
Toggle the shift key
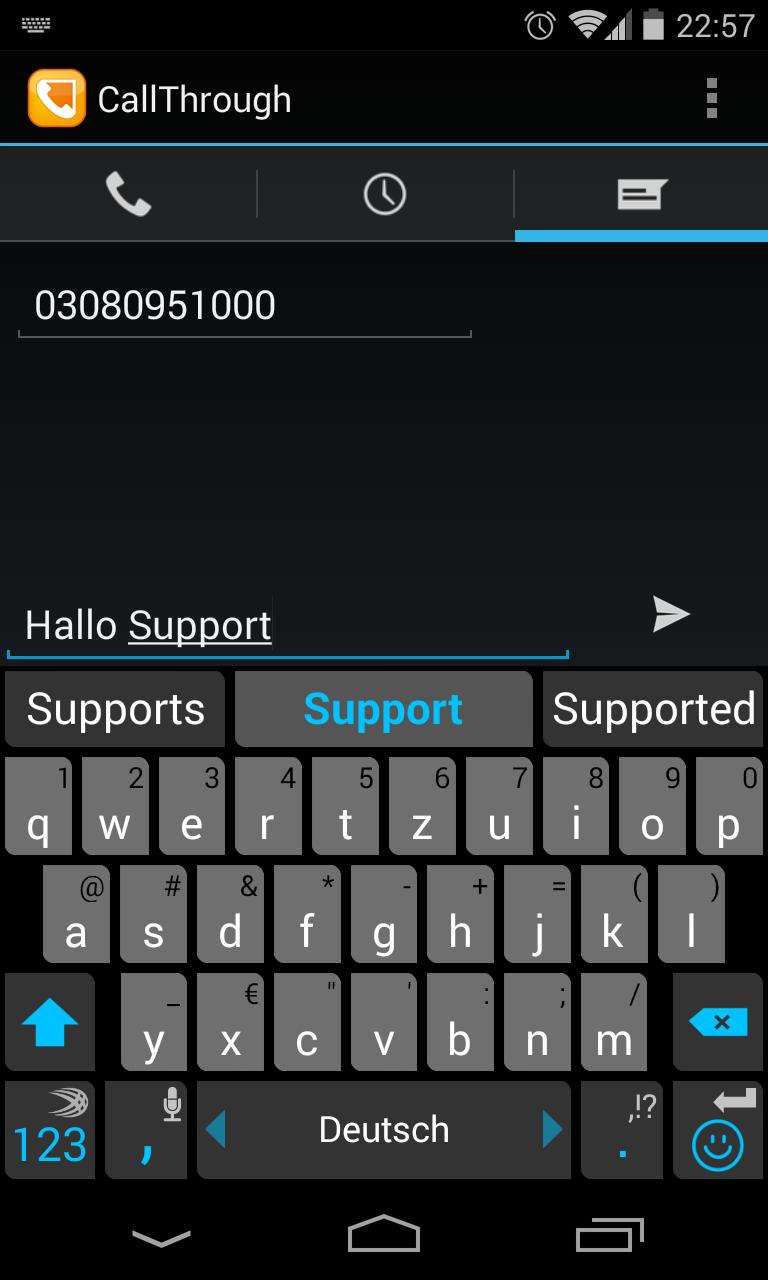(50, 1022)
